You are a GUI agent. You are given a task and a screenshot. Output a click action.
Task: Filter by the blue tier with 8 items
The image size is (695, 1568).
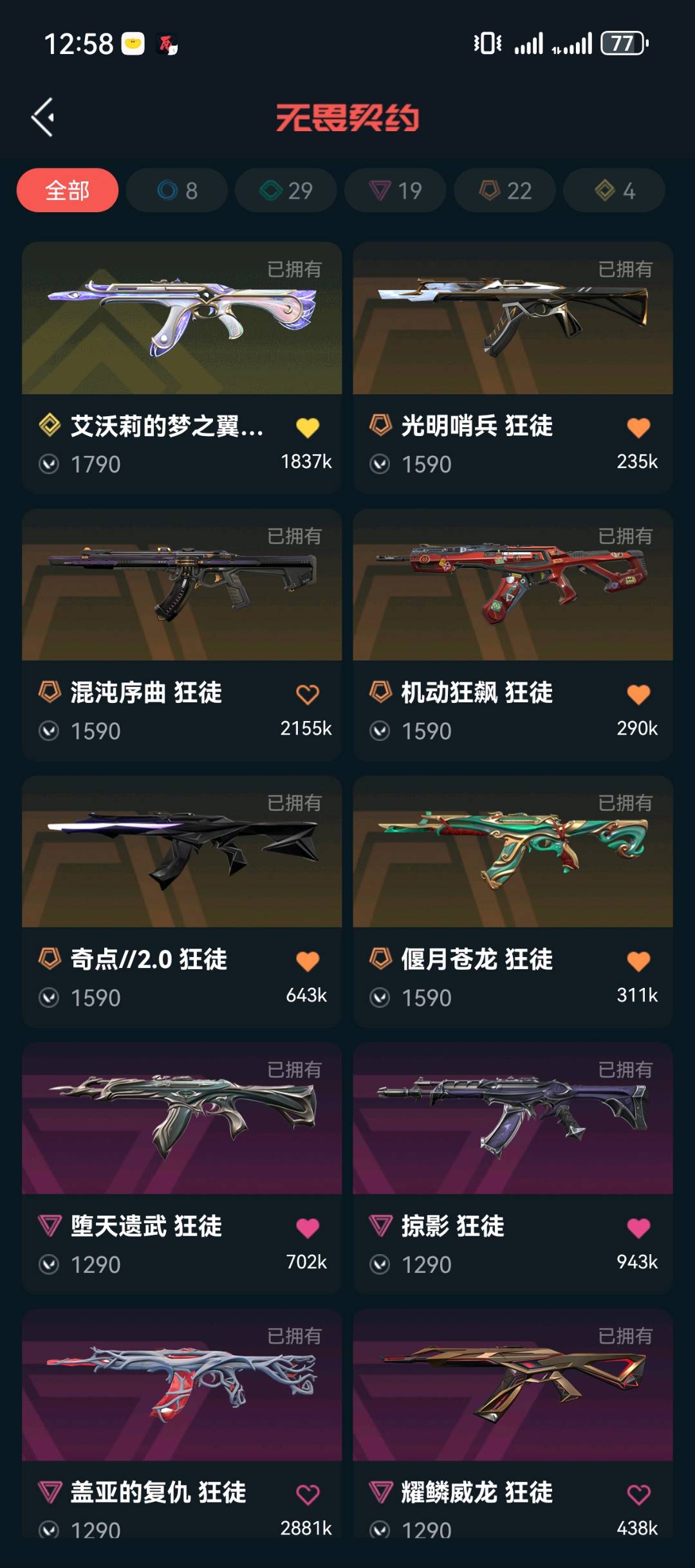coord(177,190)
